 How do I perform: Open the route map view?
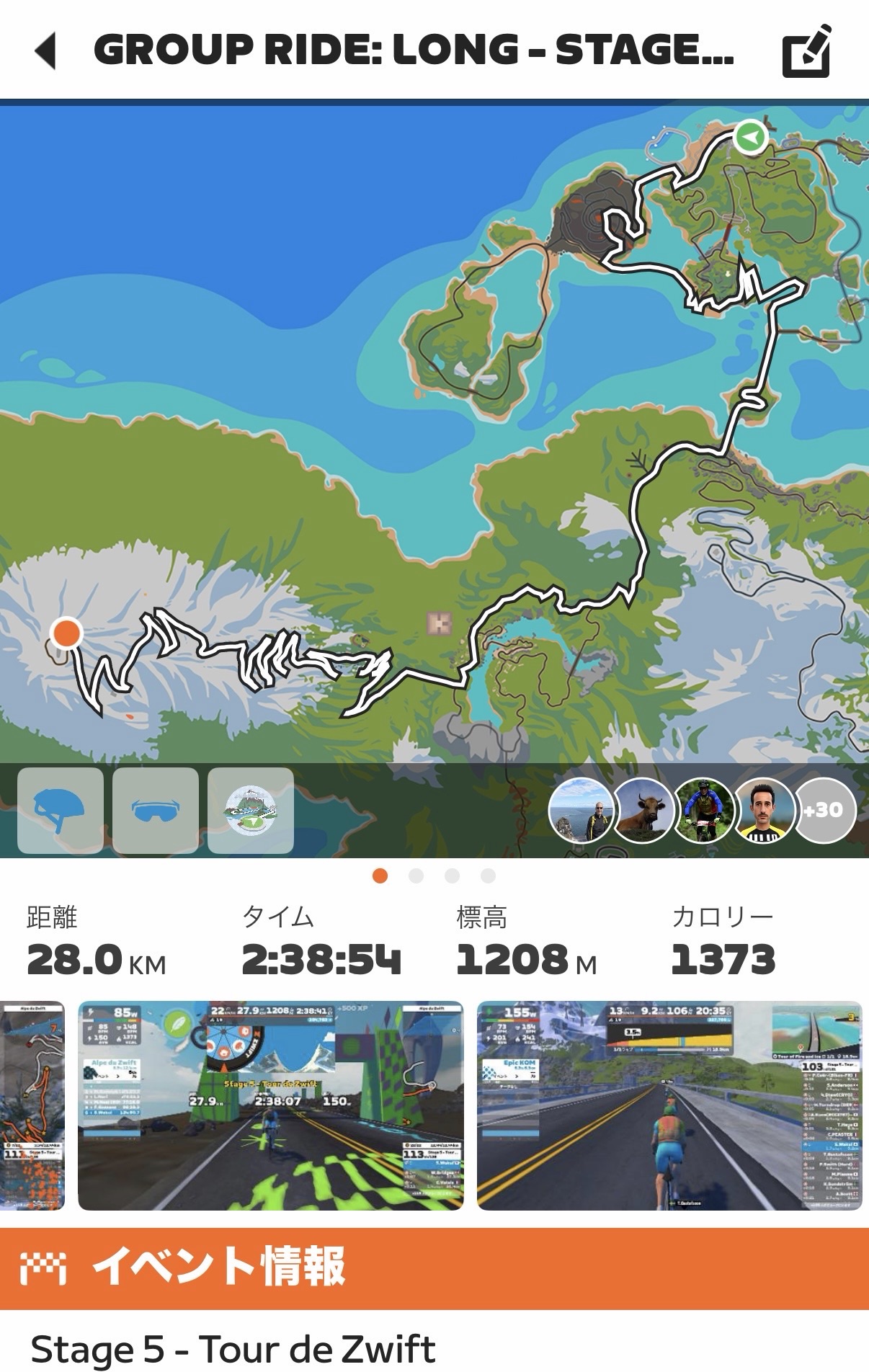click(x=434, y=432)
